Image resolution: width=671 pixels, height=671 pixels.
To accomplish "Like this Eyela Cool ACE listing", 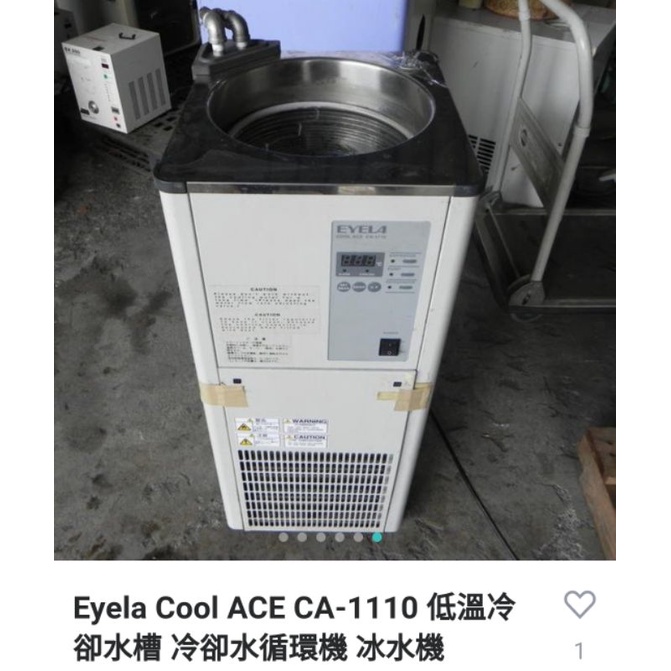I will pyautogui.click(x=579, y=604).
